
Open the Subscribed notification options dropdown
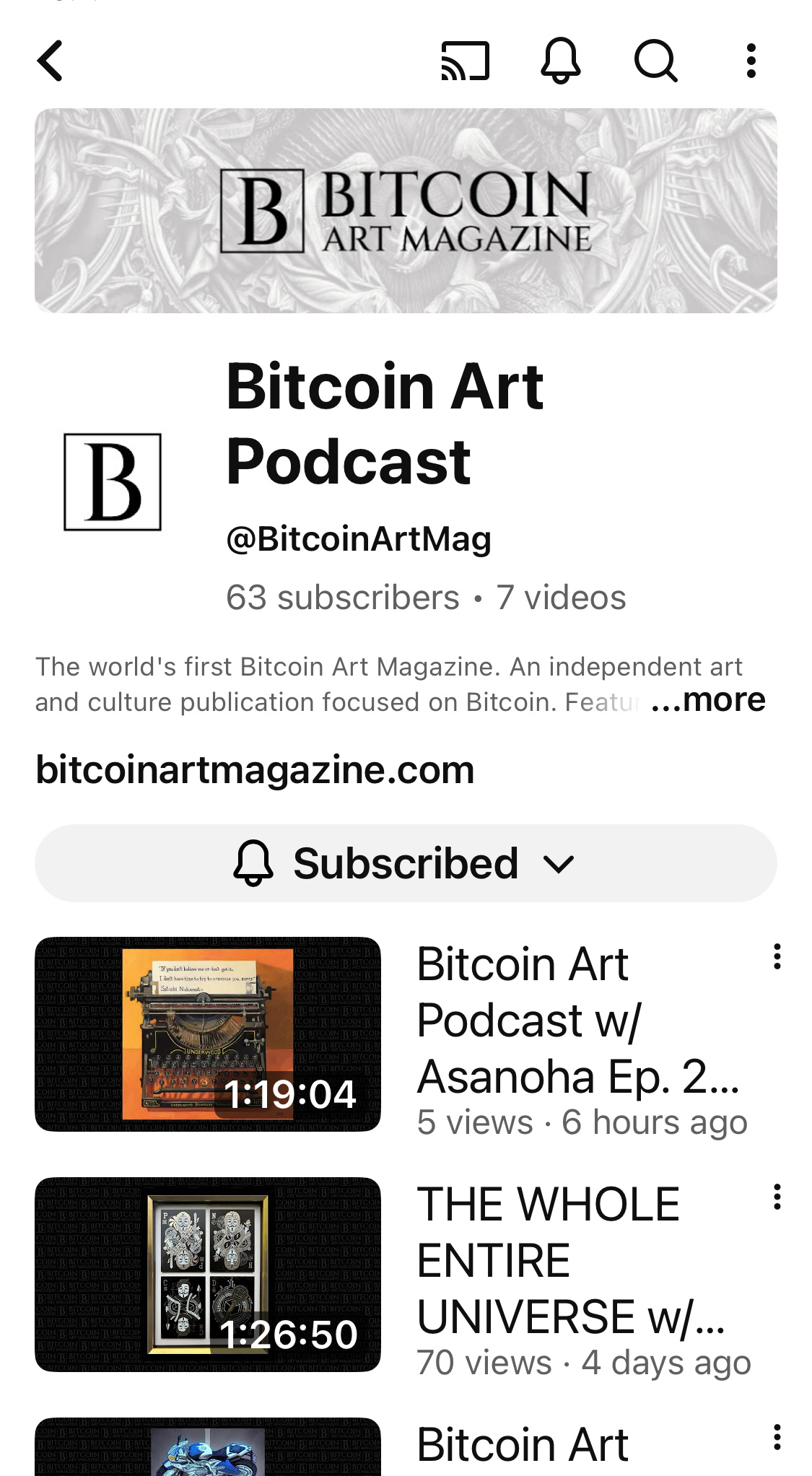[406, 863]
